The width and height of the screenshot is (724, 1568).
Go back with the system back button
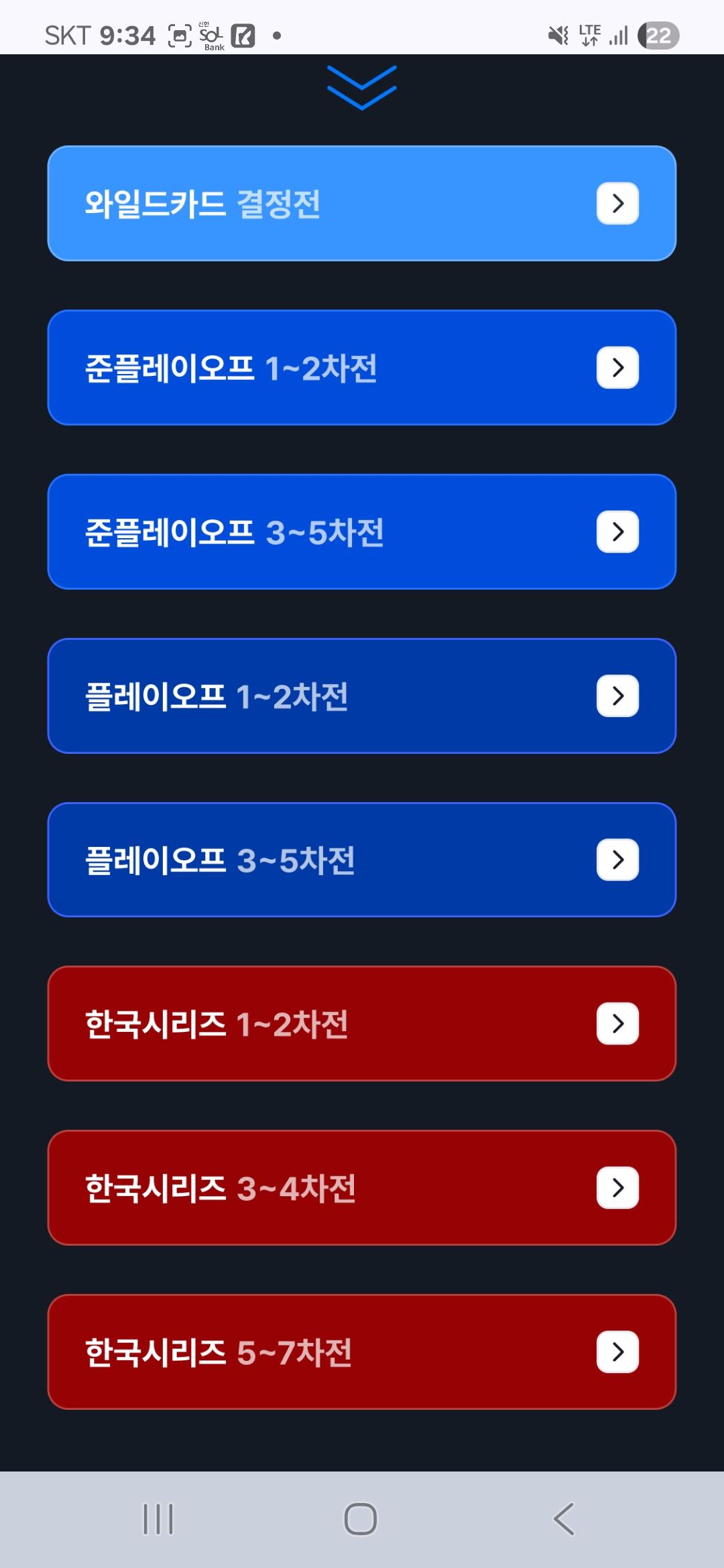(x=564, y=1518)
